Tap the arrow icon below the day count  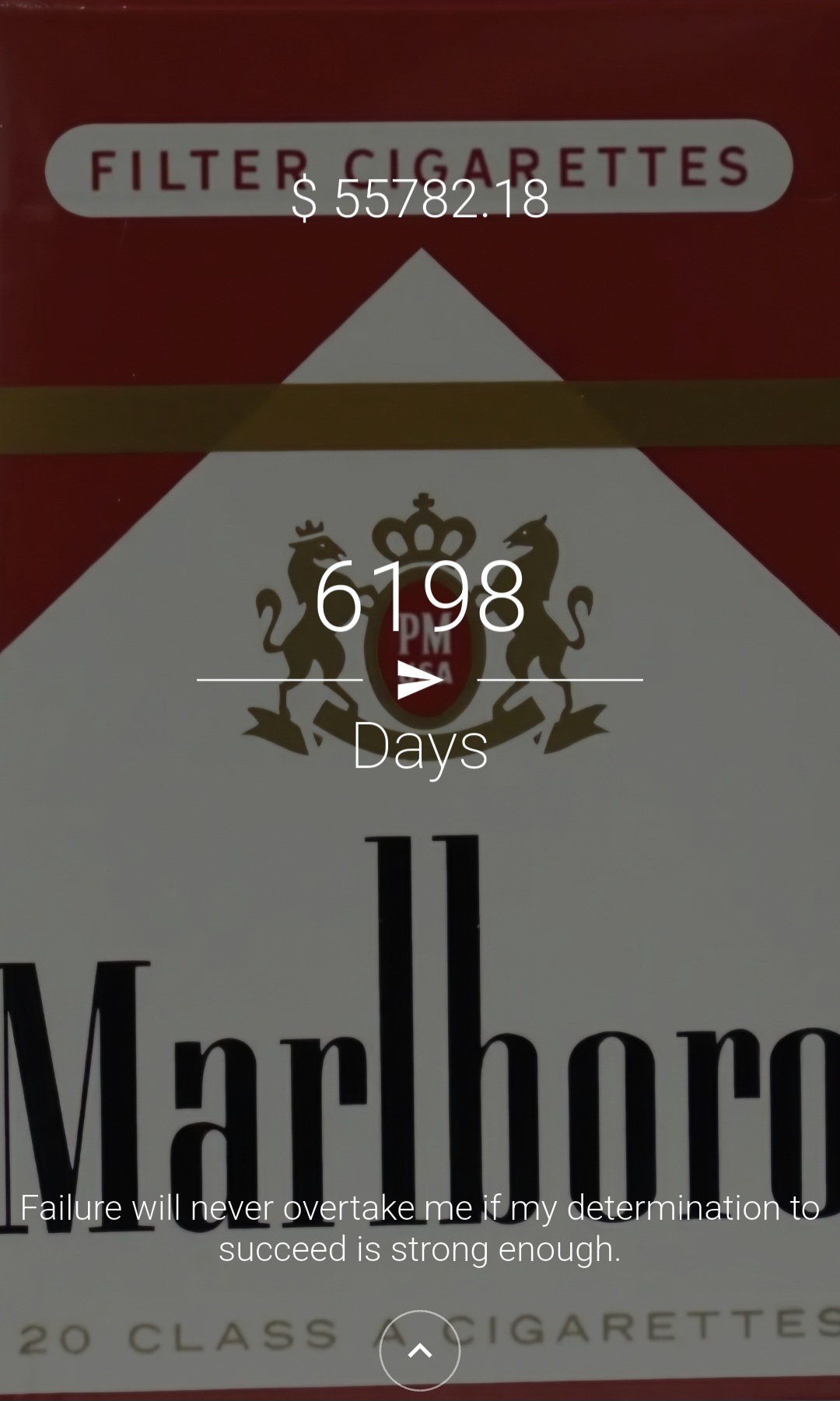[420, 679]
